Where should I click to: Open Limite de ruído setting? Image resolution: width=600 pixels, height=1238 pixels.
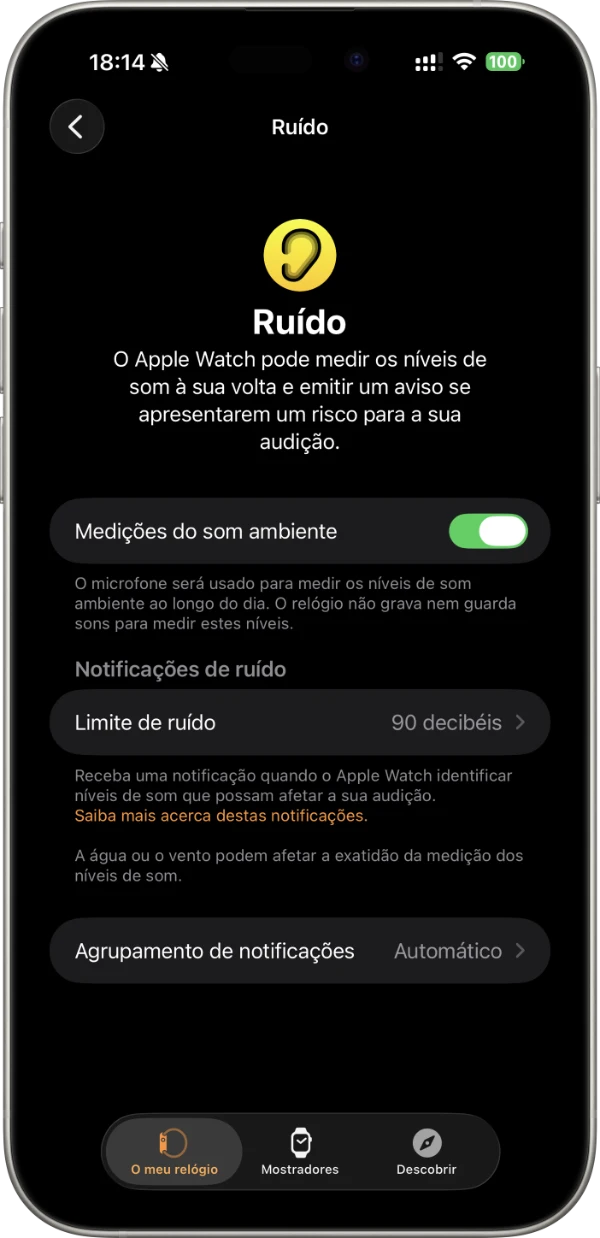(300, 722)
